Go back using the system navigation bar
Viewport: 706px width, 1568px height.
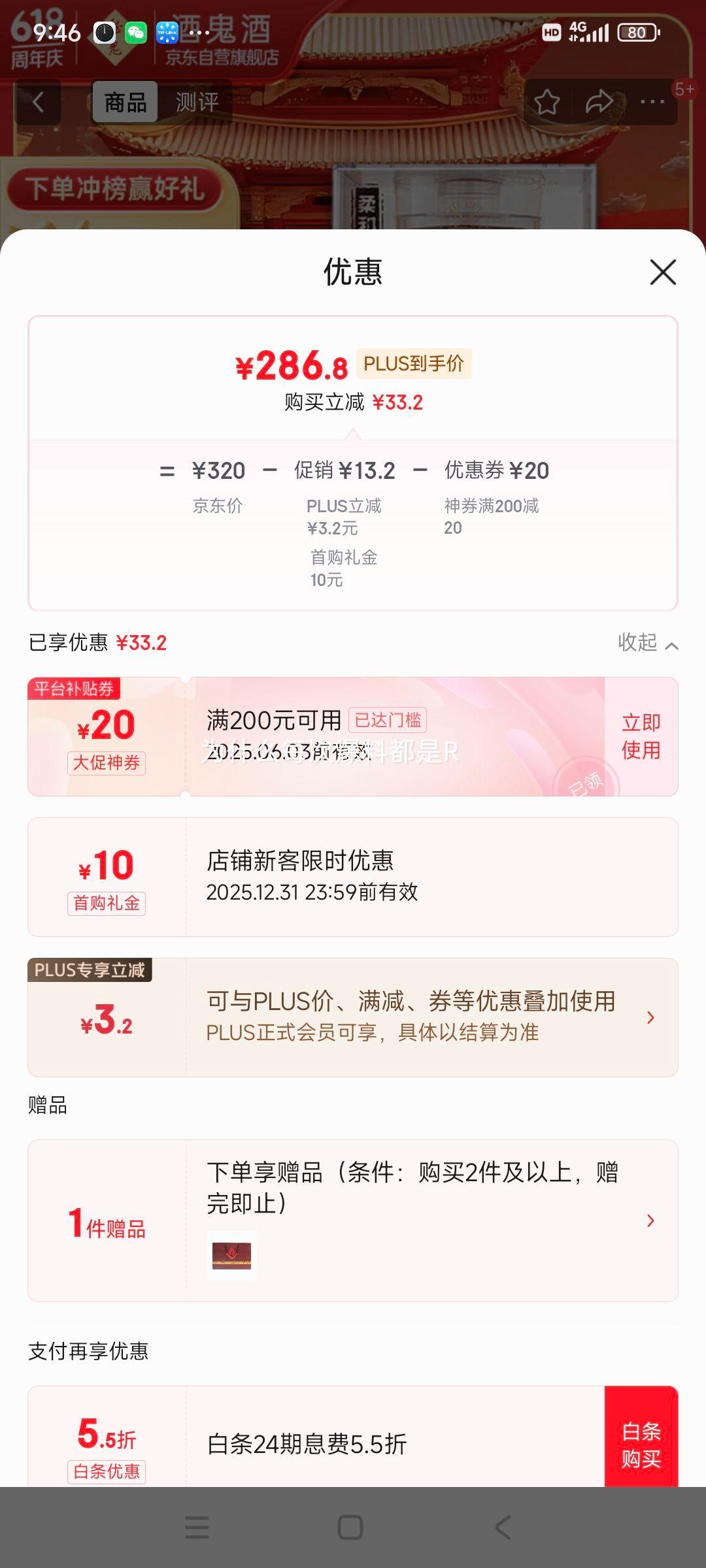(503, 1527)
